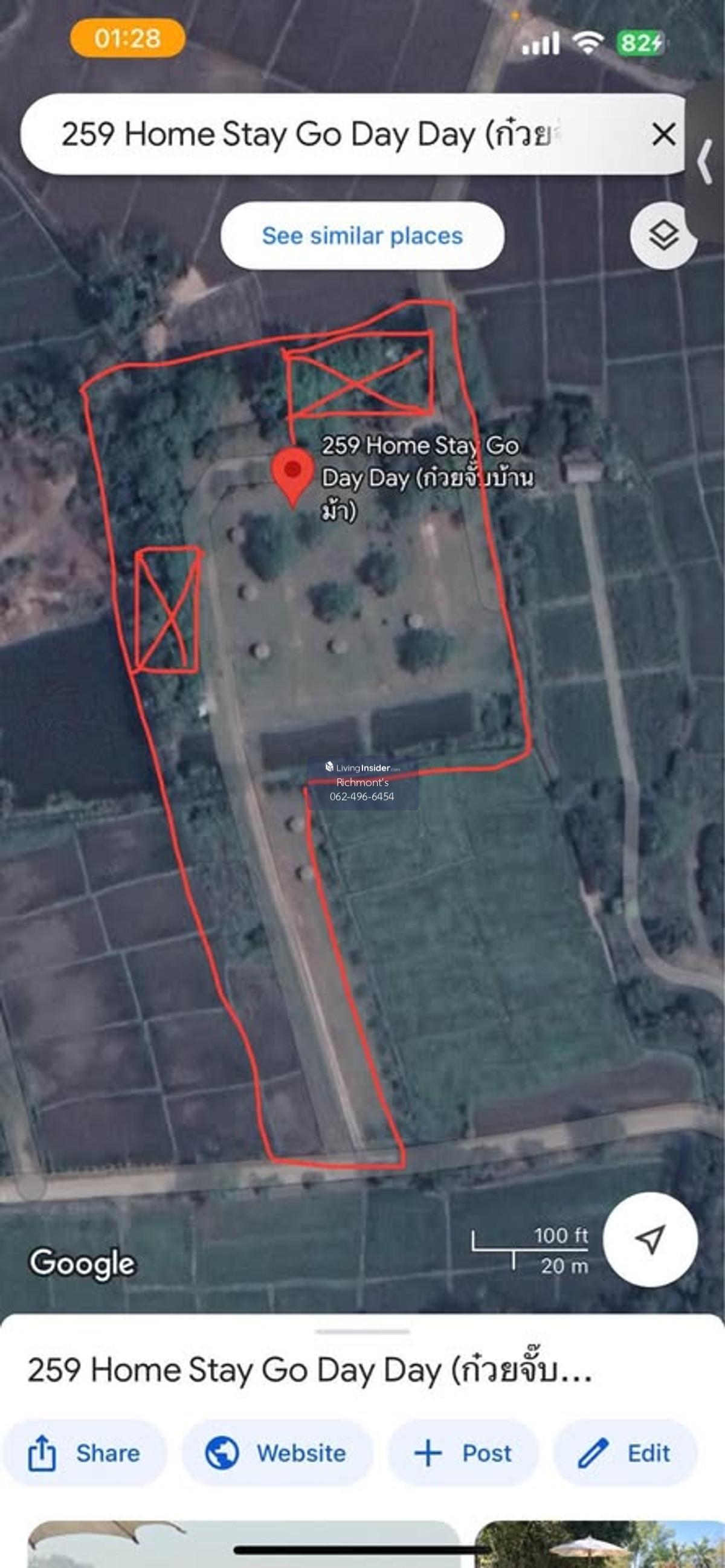The height and width of the screenshot is (1568, 725).
Task: Expand the 259 Home Stay Go Day Day sheet
Action: pos(362,1332)
